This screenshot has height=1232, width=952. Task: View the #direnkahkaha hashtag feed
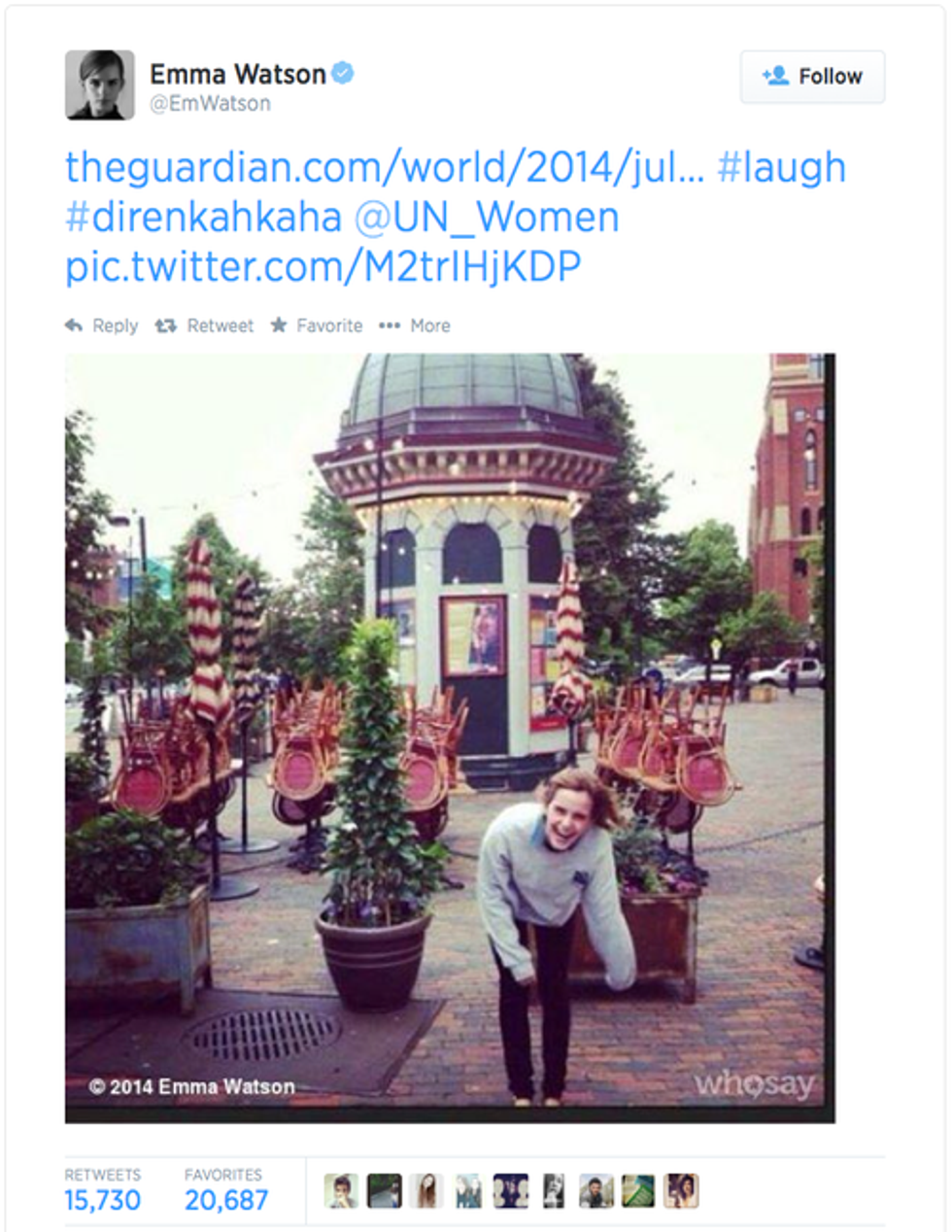203,217
